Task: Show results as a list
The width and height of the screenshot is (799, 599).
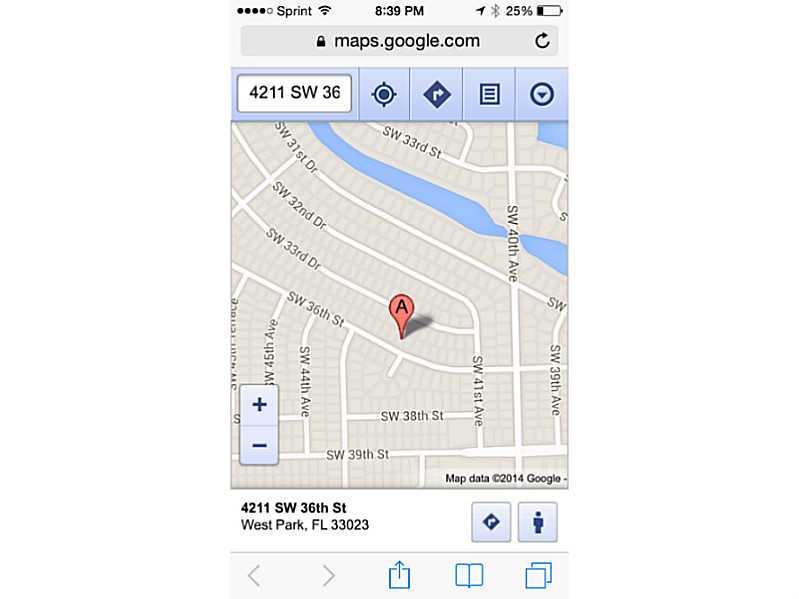Action: pyautogui.click(x=489, y=94)
